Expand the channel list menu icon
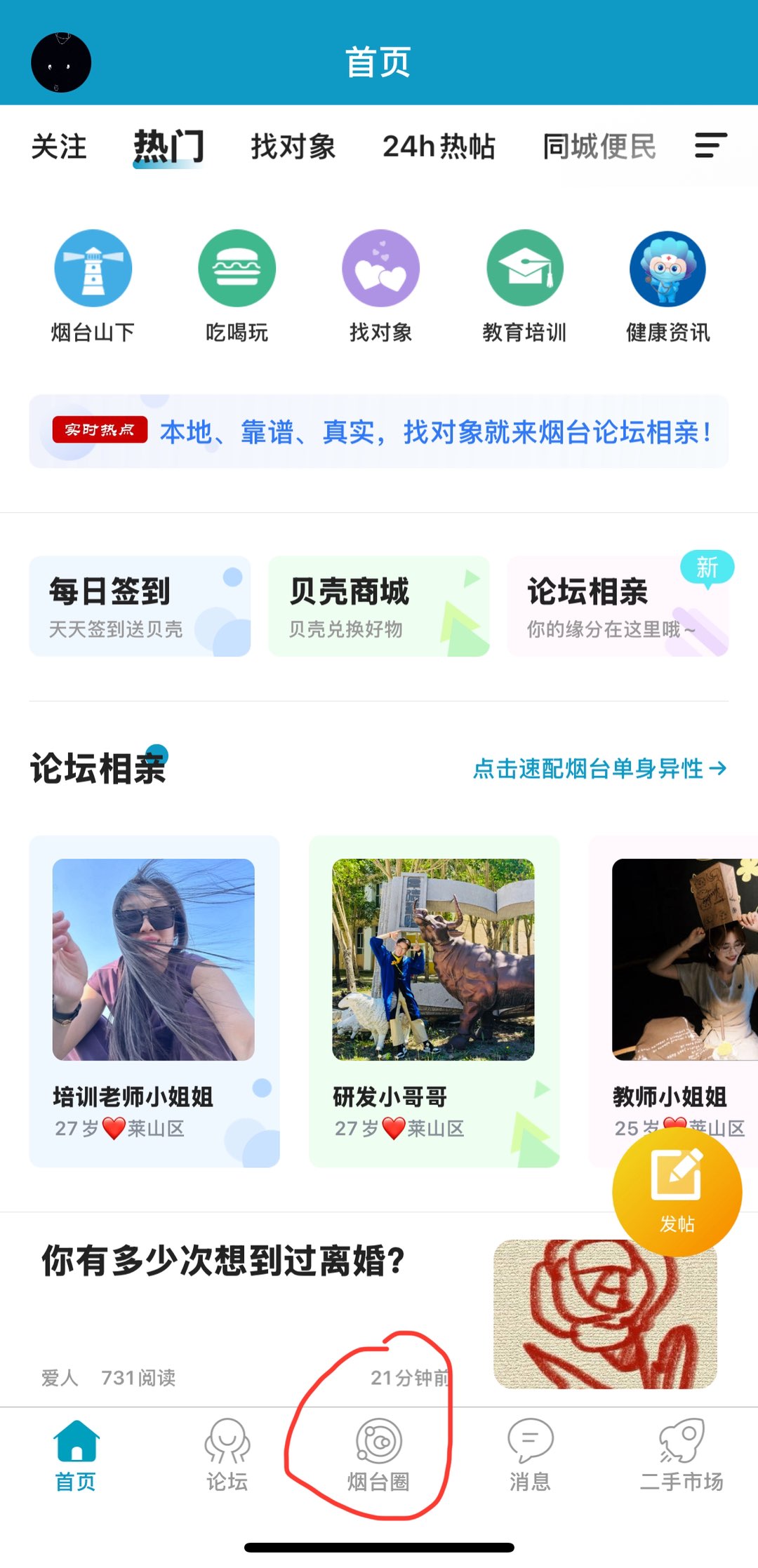Image resolution: width=758 pixels, height=1568 pixels. point(710,146)
